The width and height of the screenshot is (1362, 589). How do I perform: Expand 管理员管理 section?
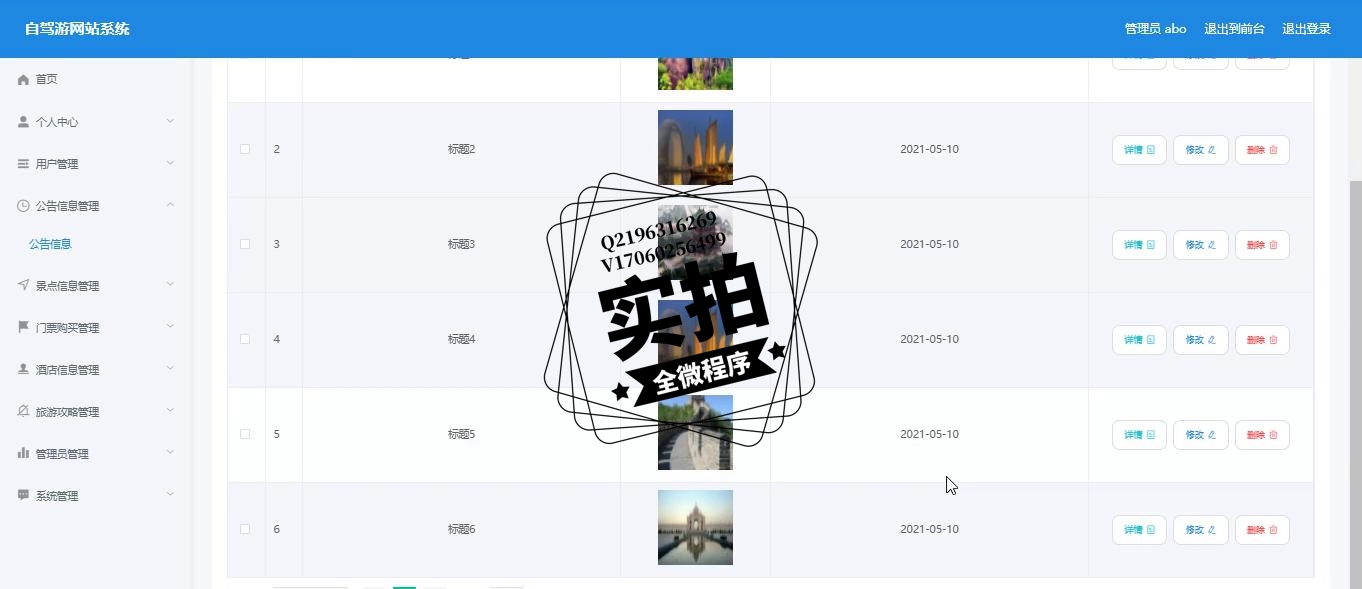click(x=62, y=454)
